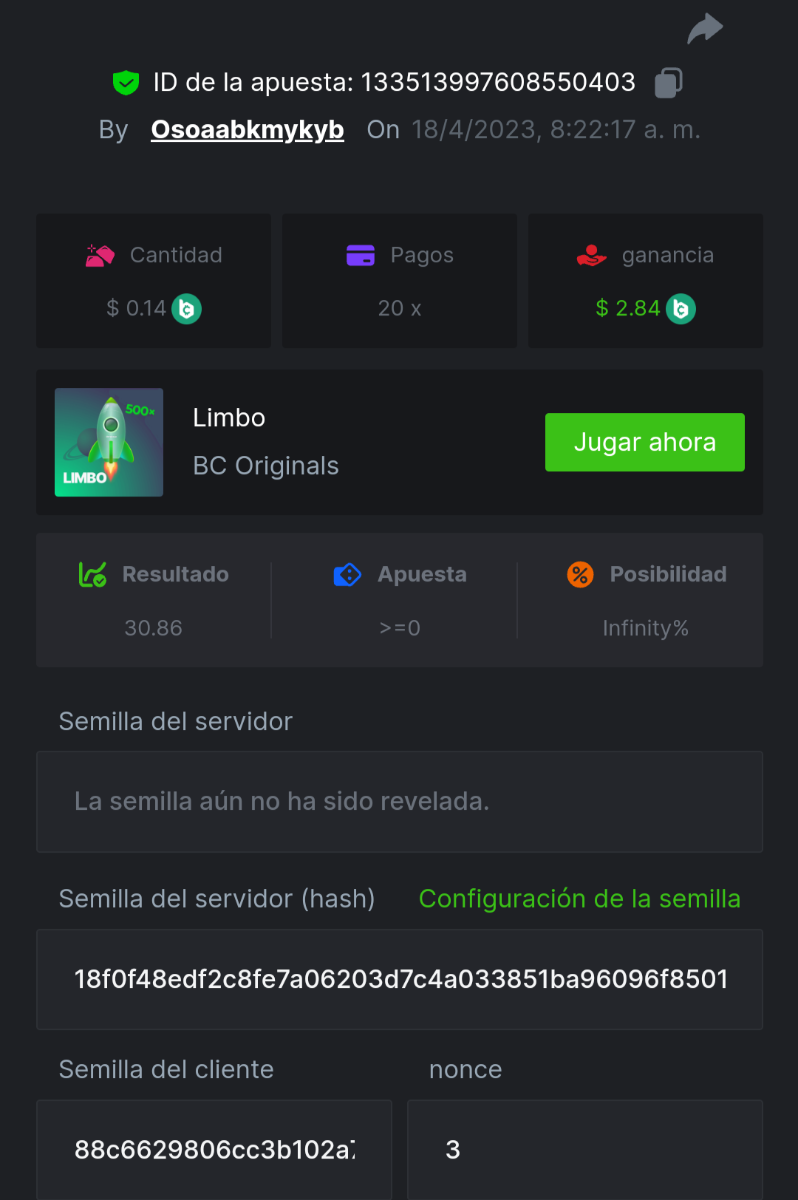
Task: Open the Osoaabkmykyb user profile
Action: 247,130
